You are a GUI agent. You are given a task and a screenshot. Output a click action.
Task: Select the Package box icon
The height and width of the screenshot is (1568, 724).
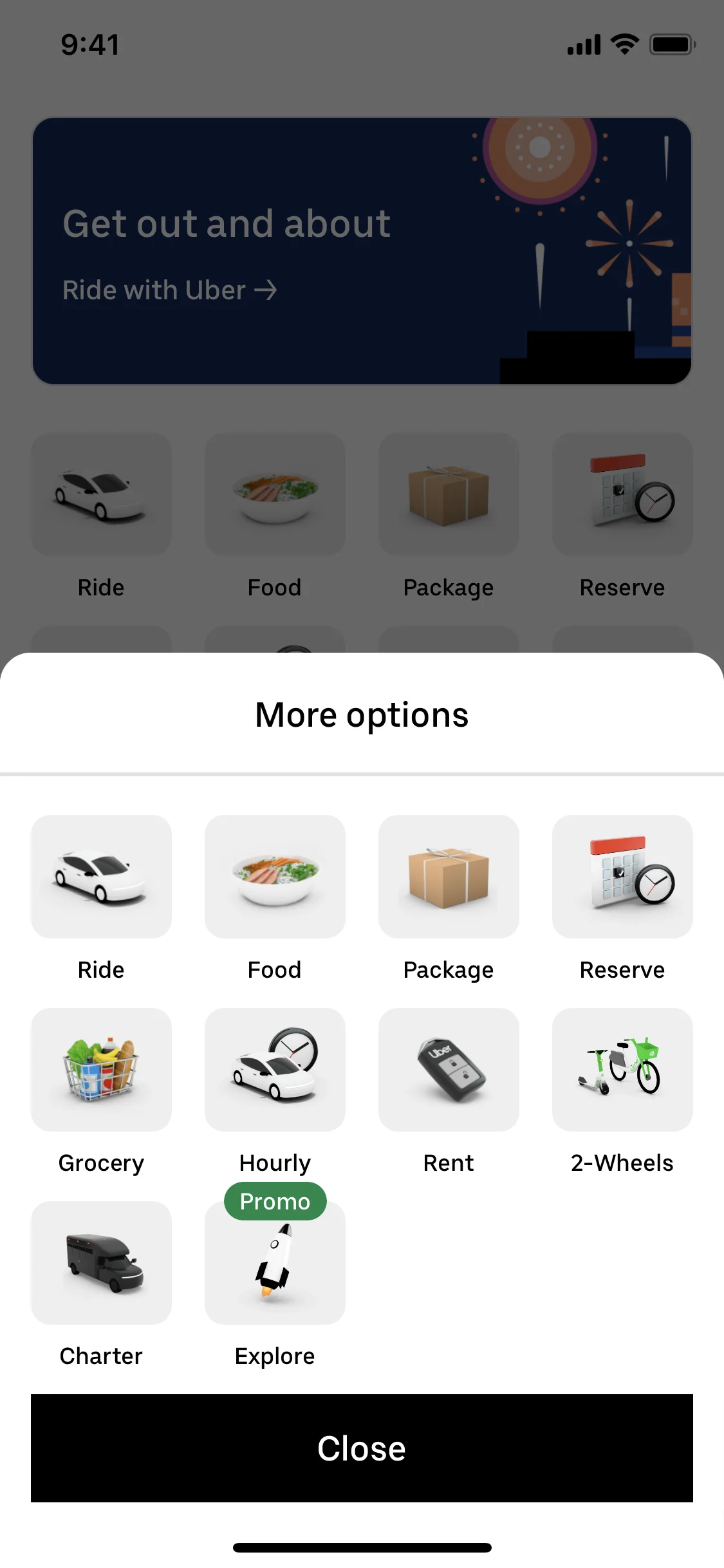point(449,877)
